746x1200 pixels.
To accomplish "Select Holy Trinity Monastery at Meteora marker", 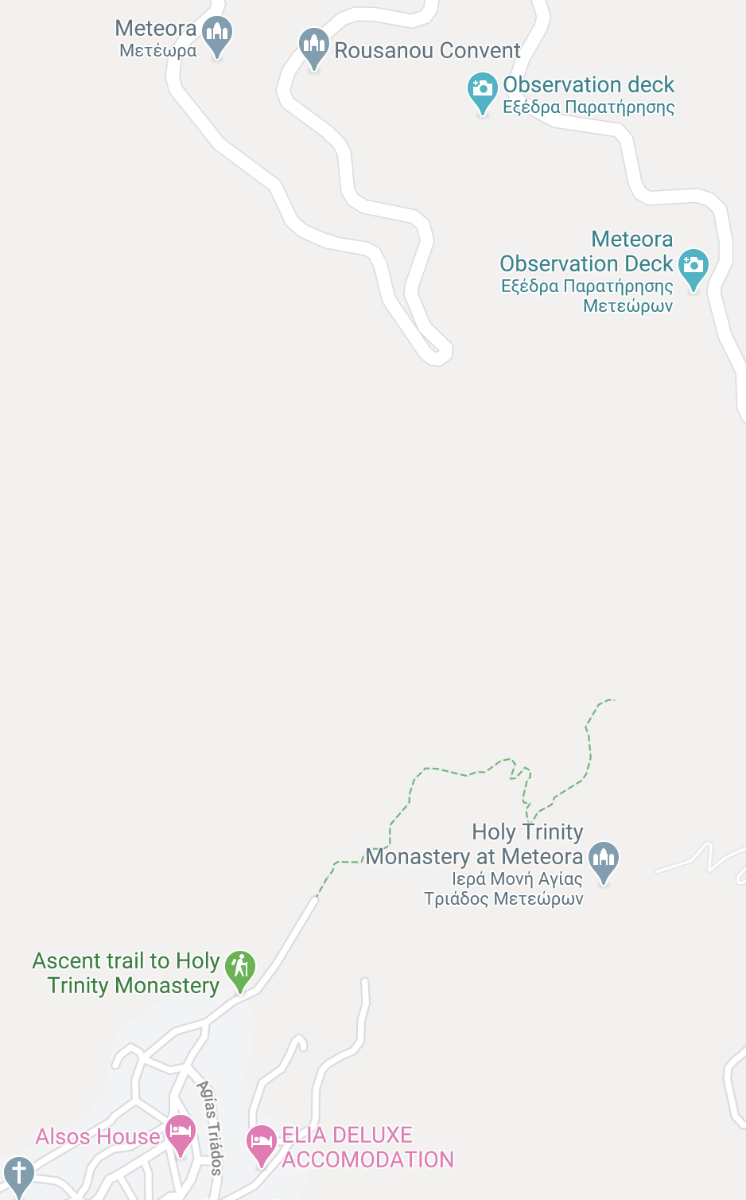I will tap(603, 862).
